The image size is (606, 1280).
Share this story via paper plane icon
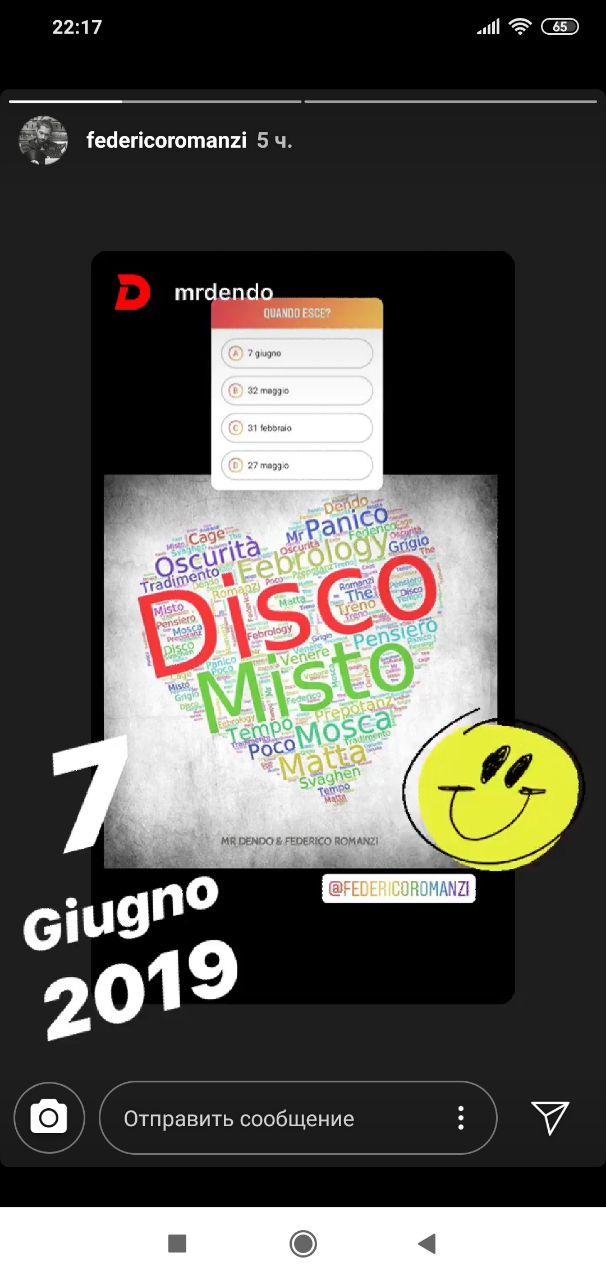click(550, 1117)
